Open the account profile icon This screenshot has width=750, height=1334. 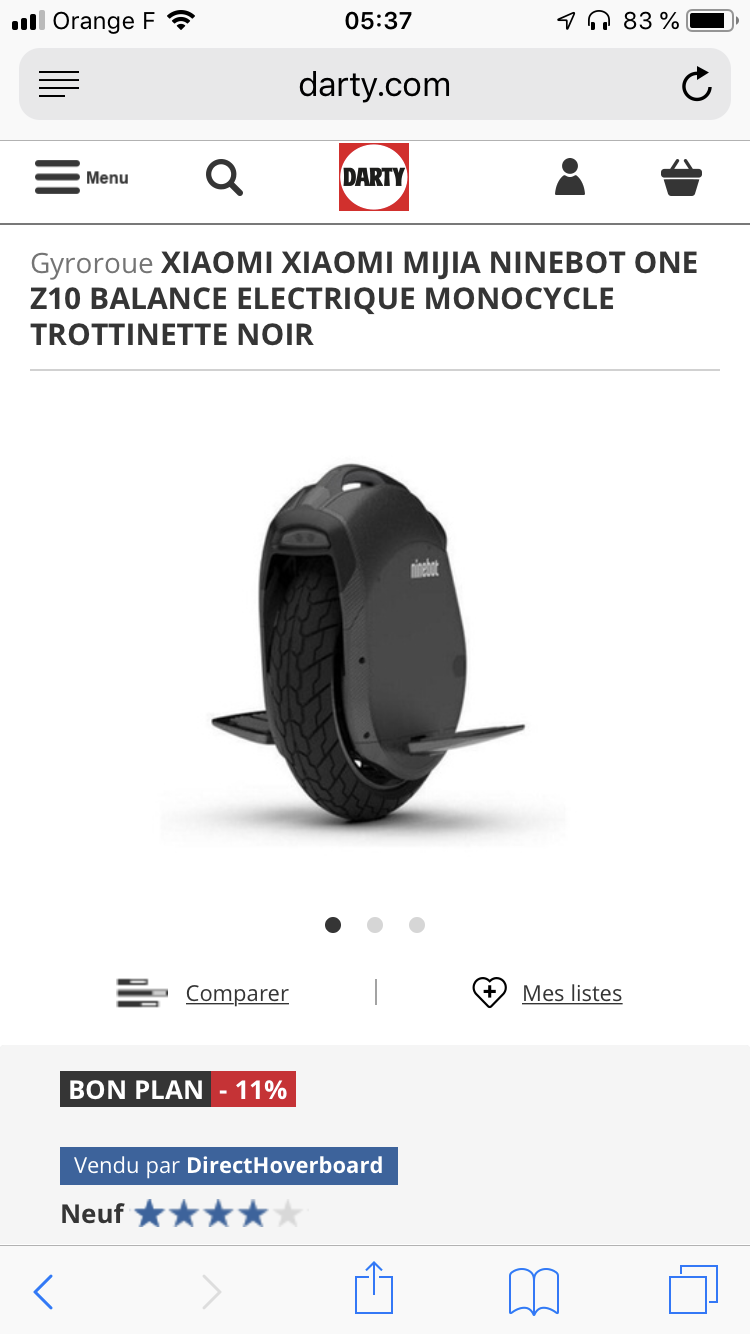pyautogui.click(x=570, y=177)
